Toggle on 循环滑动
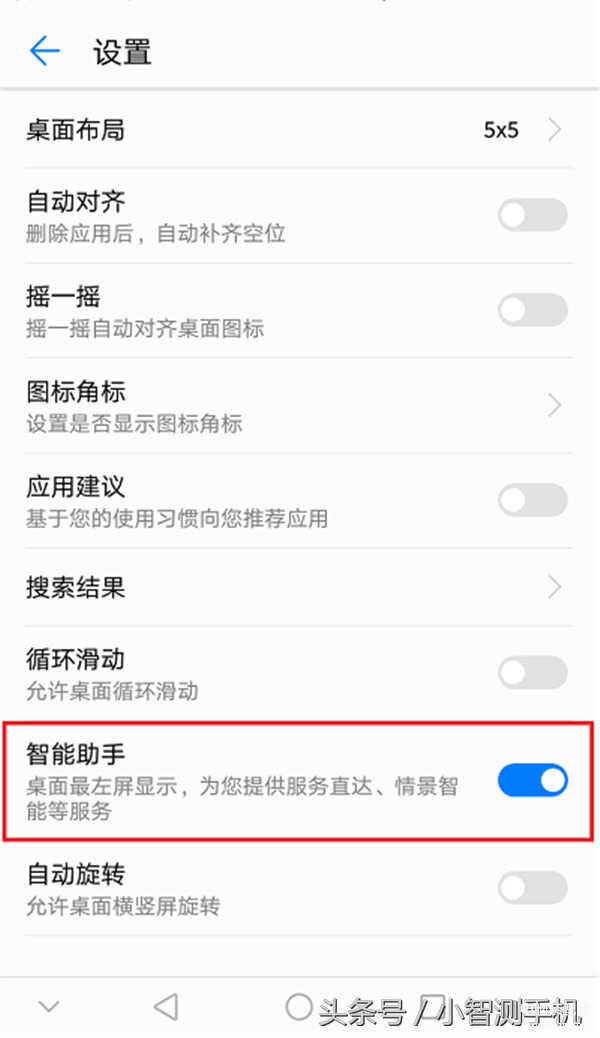 [532, 673]
